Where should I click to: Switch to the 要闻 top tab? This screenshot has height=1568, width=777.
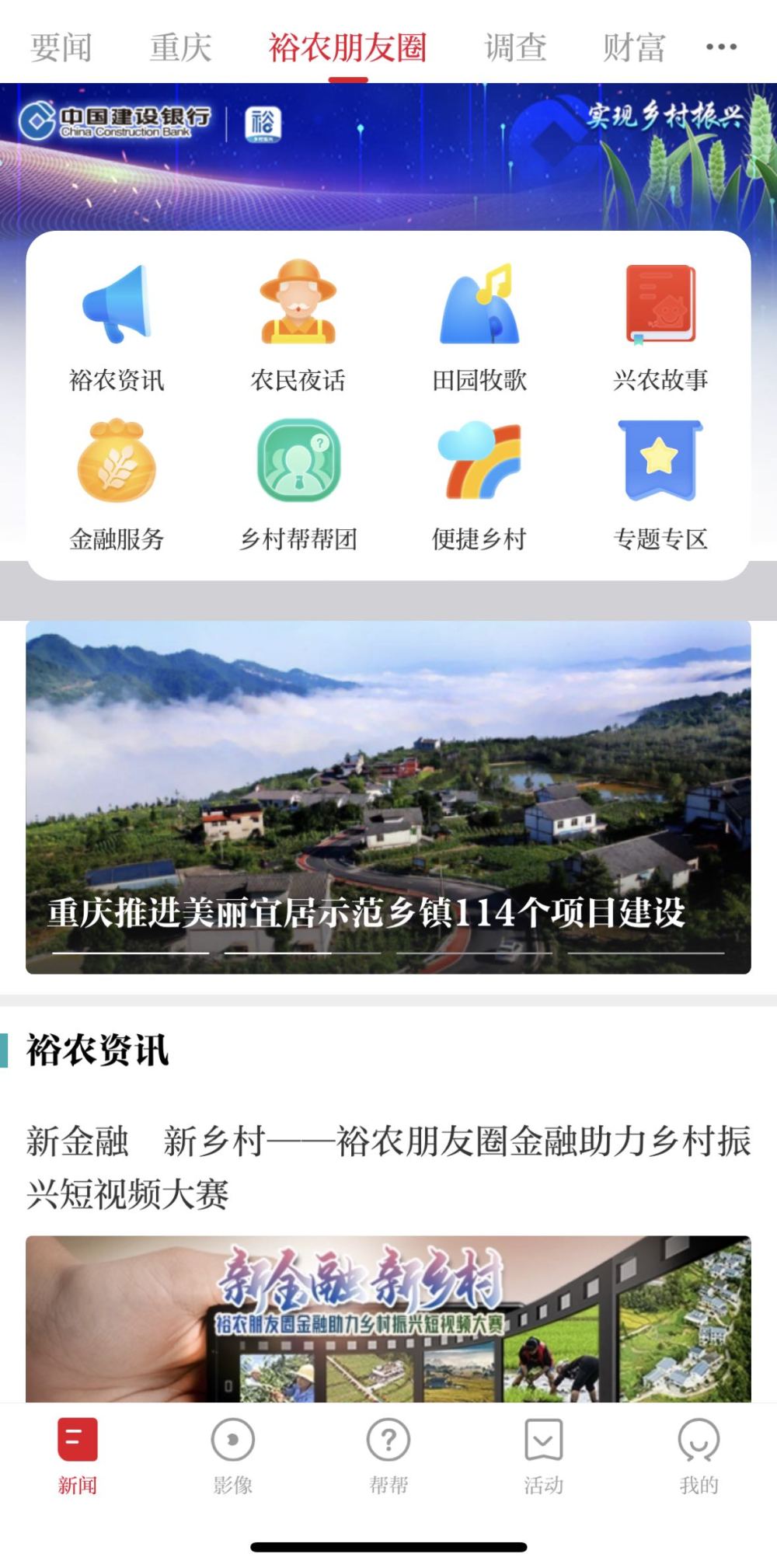[61, 47]
